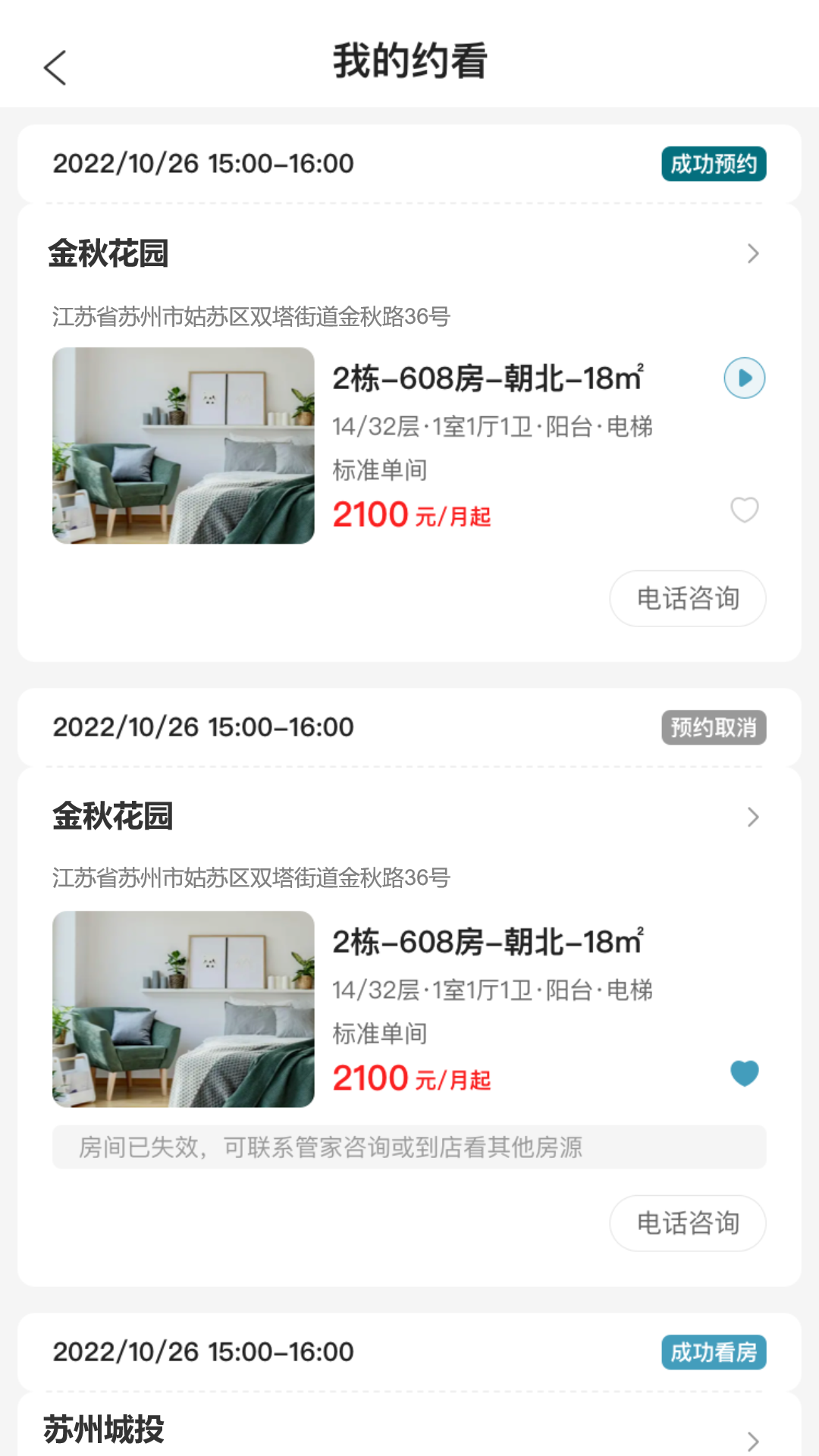This screenshot has height=1456, width=819.
Task: Favorite the room in the 成功预约 appointment
Action: [744, 510]
